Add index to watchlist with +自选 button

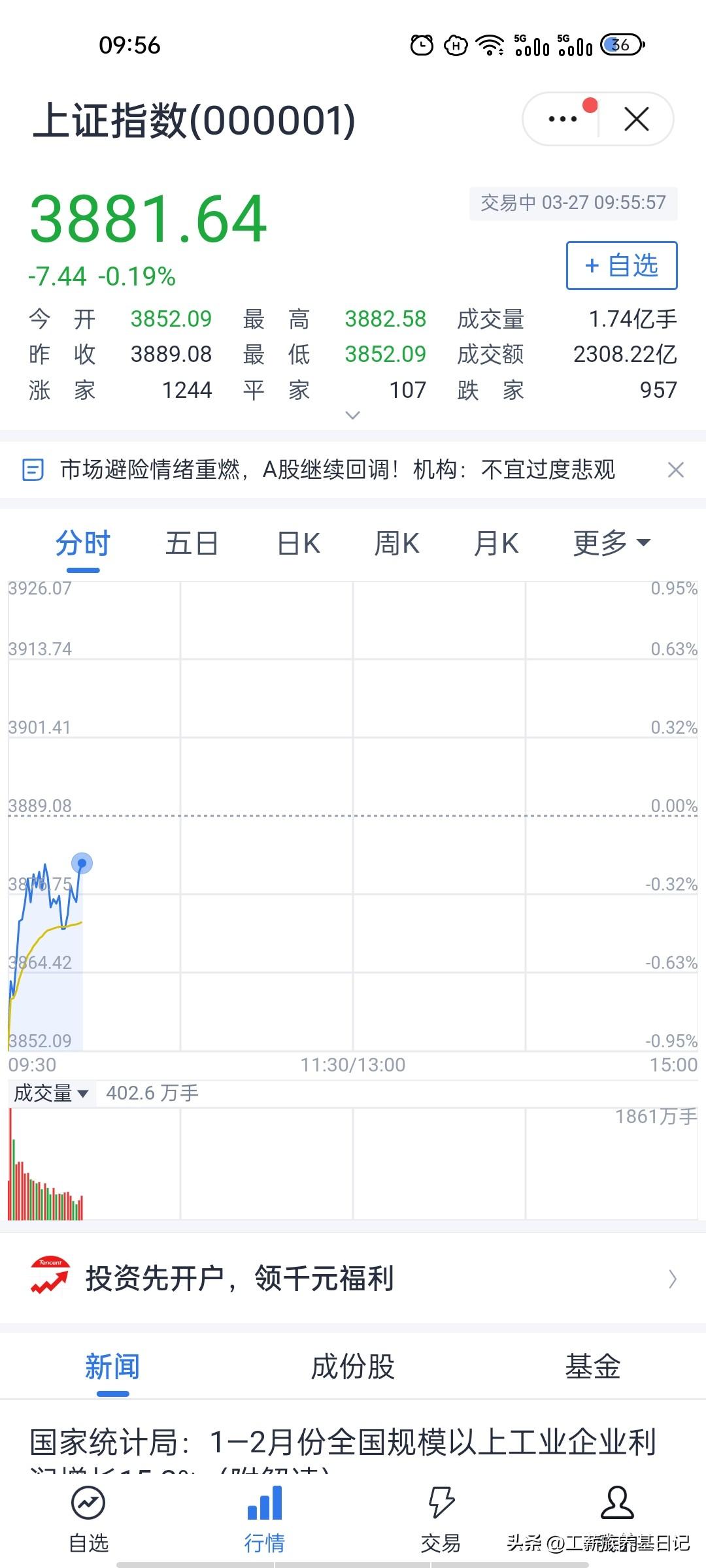point(620,265)
